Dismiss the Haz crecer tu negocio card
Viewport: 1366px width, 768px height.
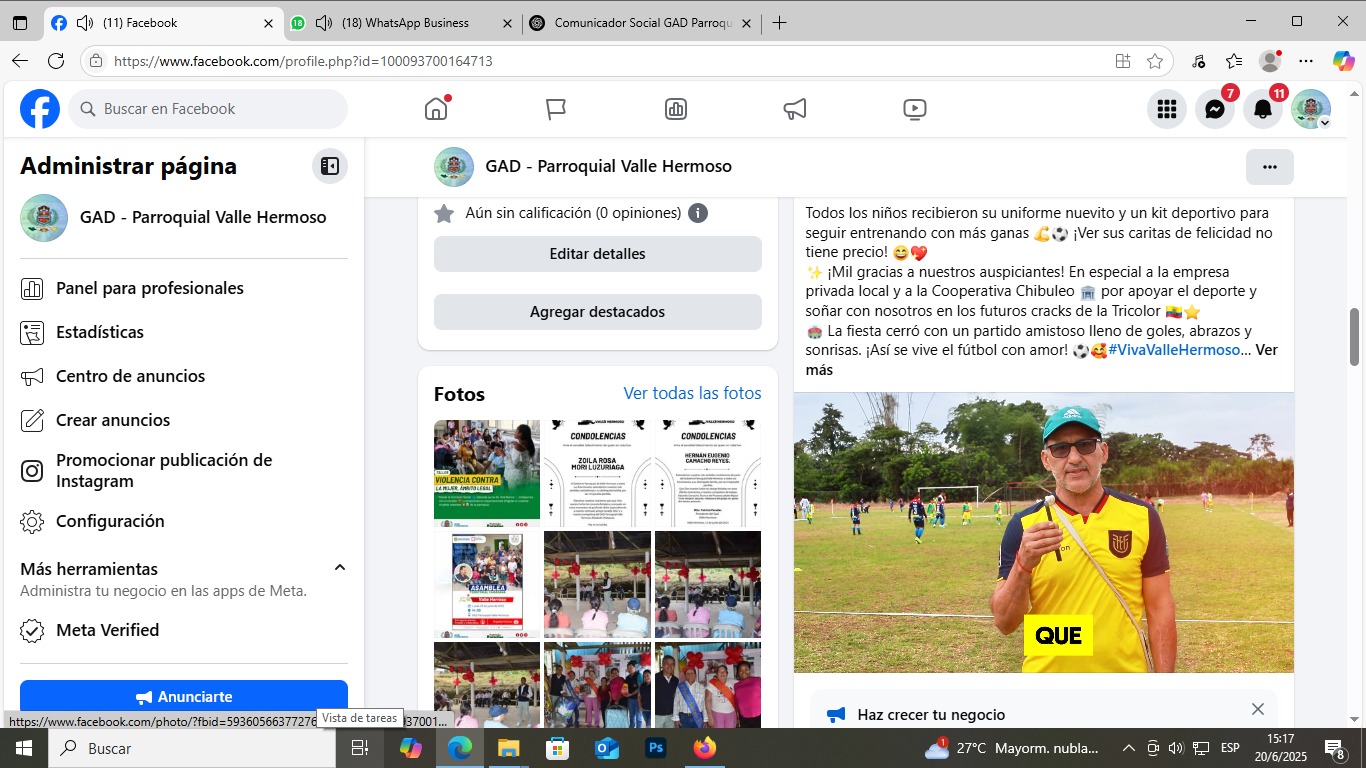coord(1257,709)
